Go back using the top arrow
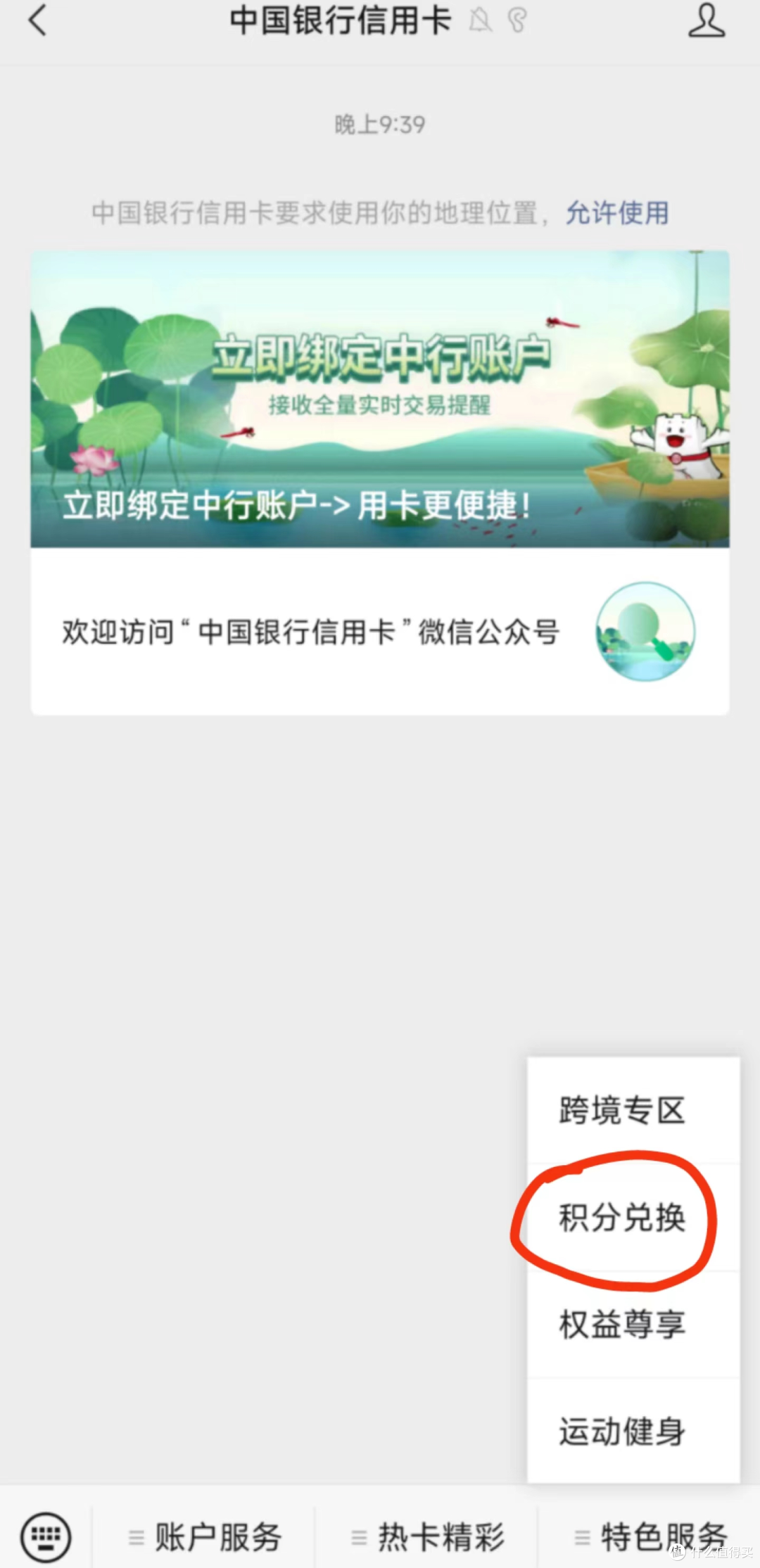This screenshot has height=1568, width=760. coord(37,20)
